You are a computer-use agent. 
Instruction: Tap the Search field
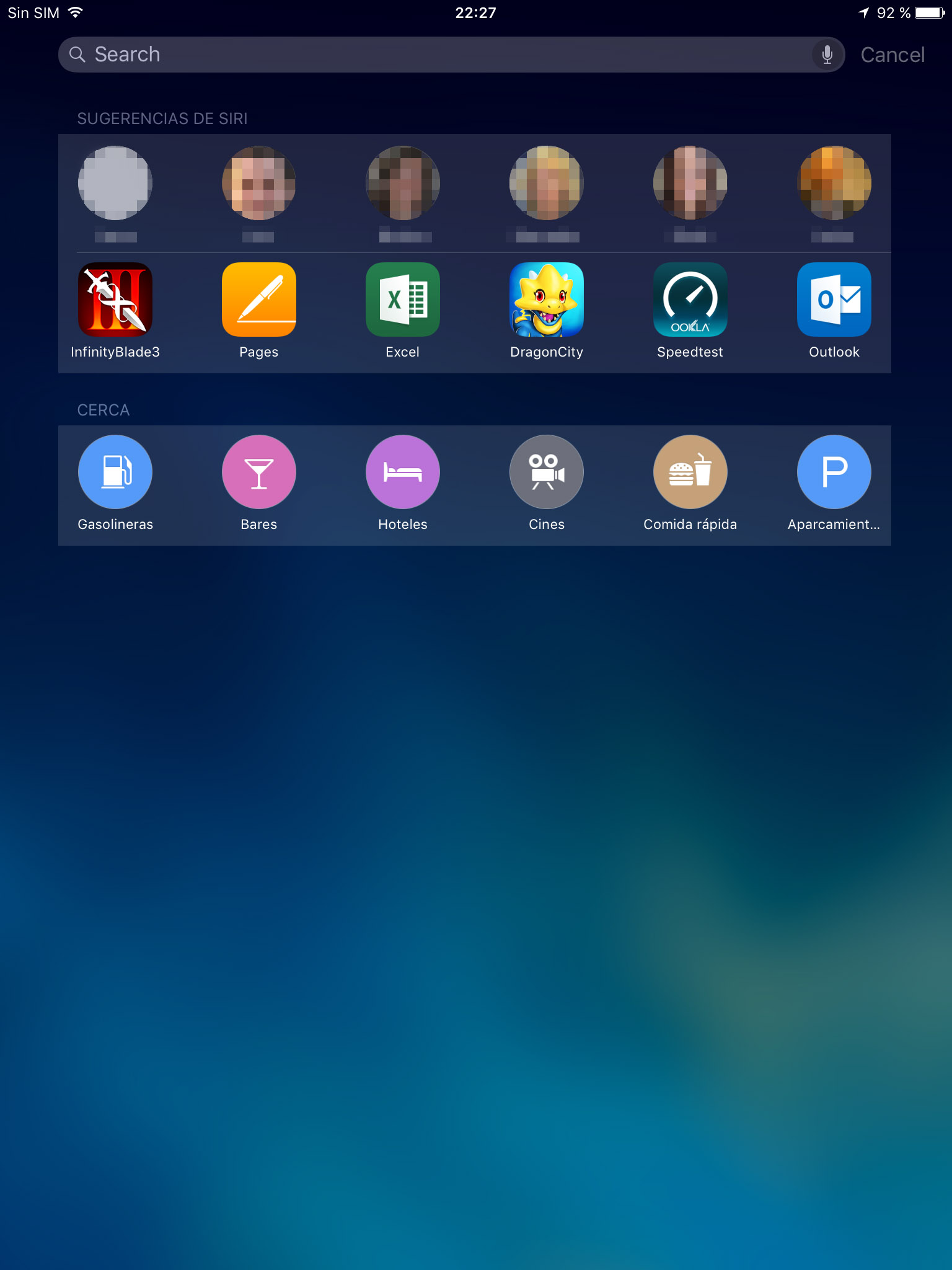(x=434, y=55)
